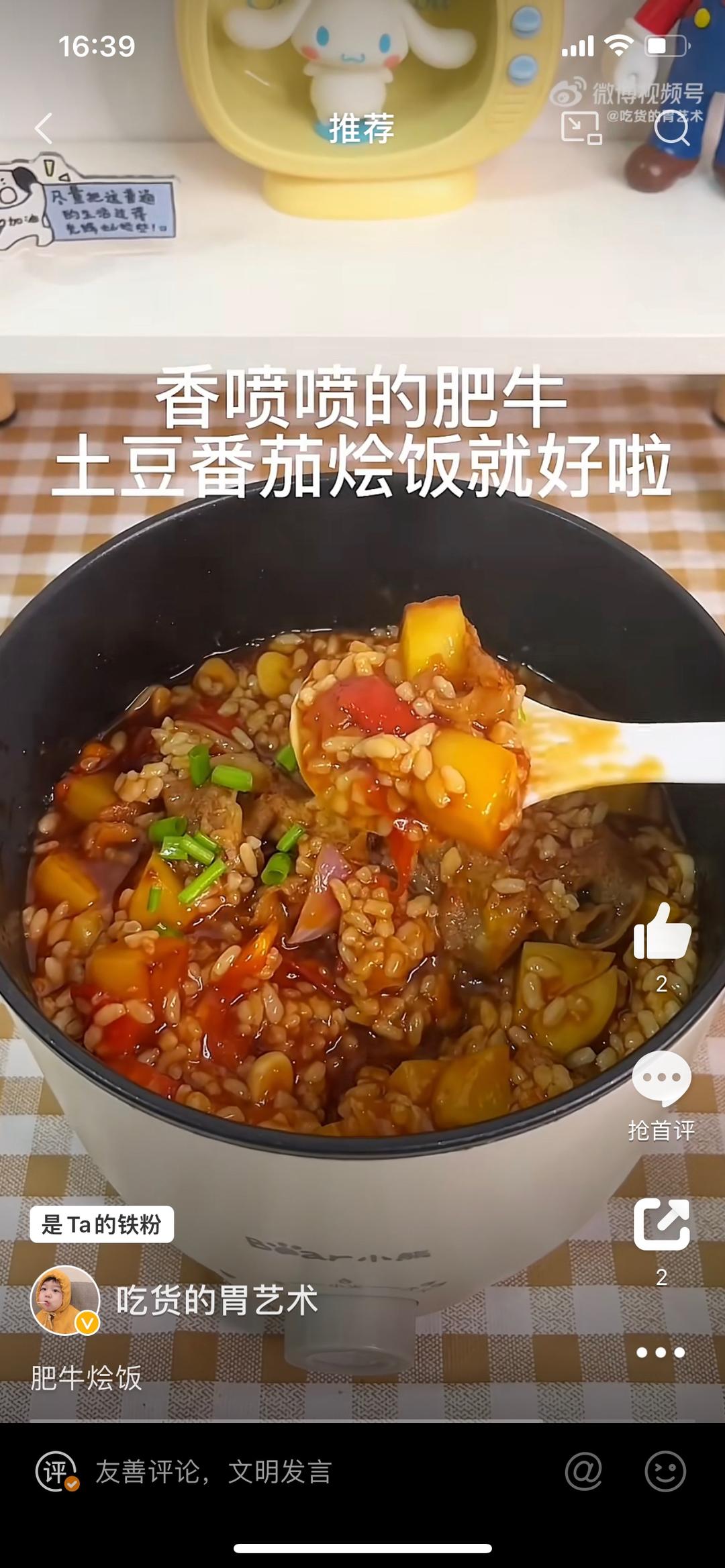The image size is (725, 1568).
Task: Share this video via the repost icon
Action: click(662, 1224)
